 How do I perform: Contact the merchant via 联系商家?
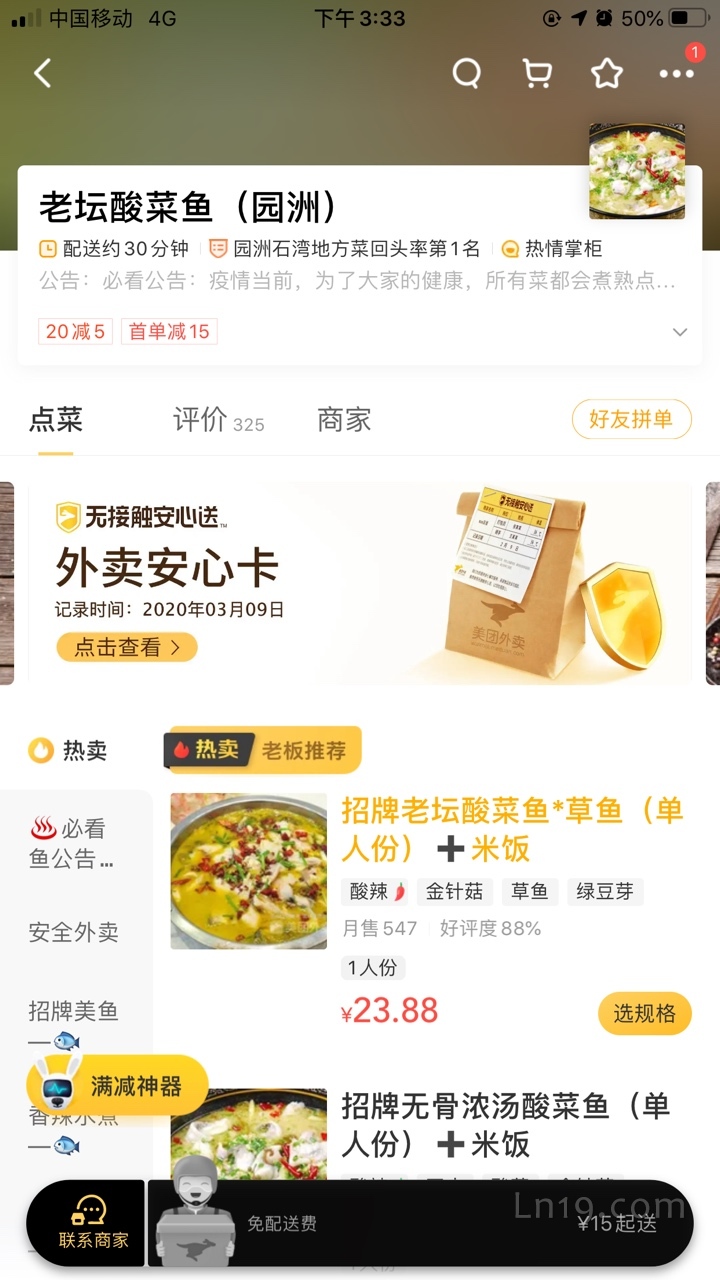[x=93, y=1223]
